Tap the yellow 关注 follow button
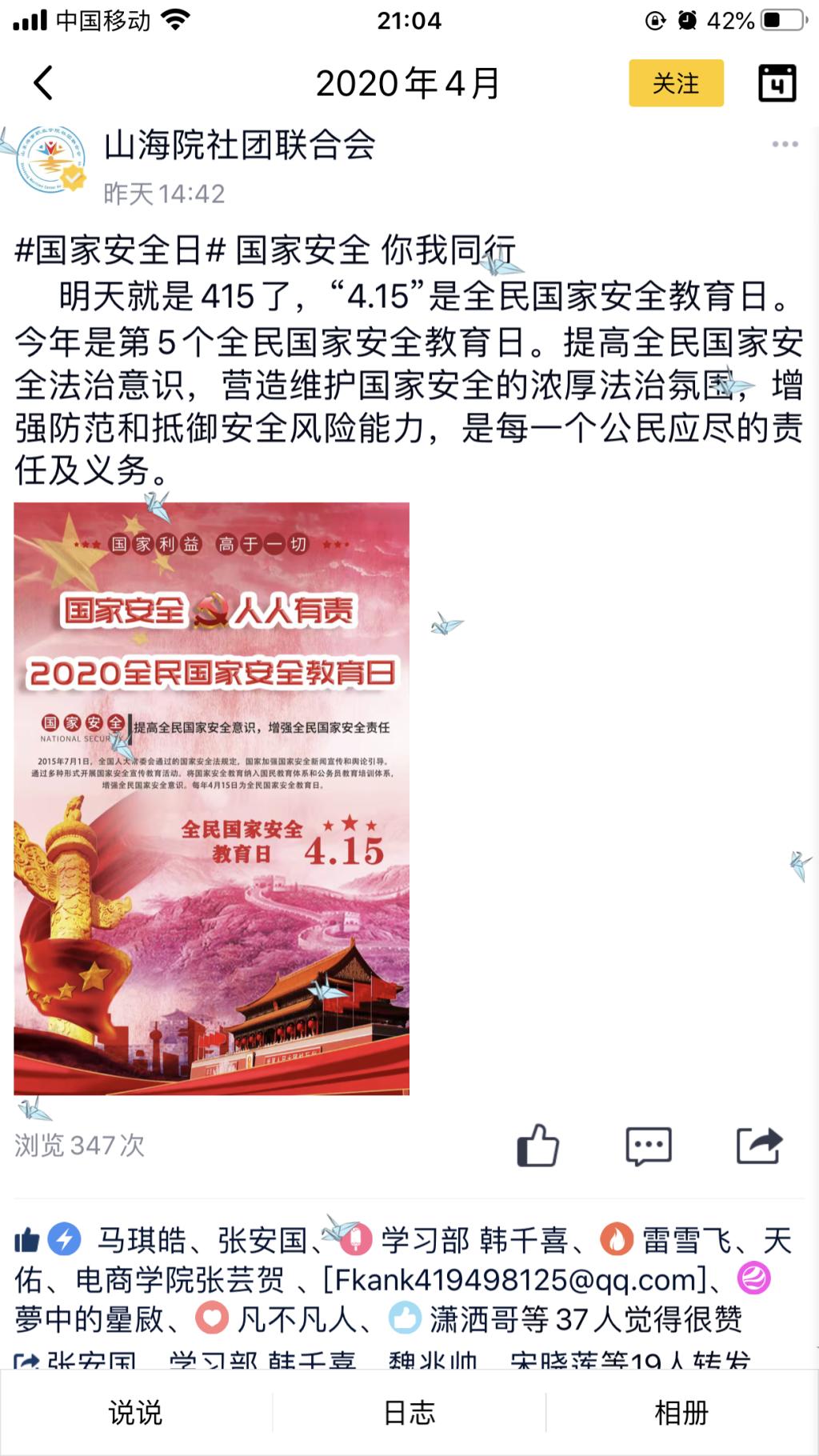Viewport: 819px width, 1456px height. [676, 83]
